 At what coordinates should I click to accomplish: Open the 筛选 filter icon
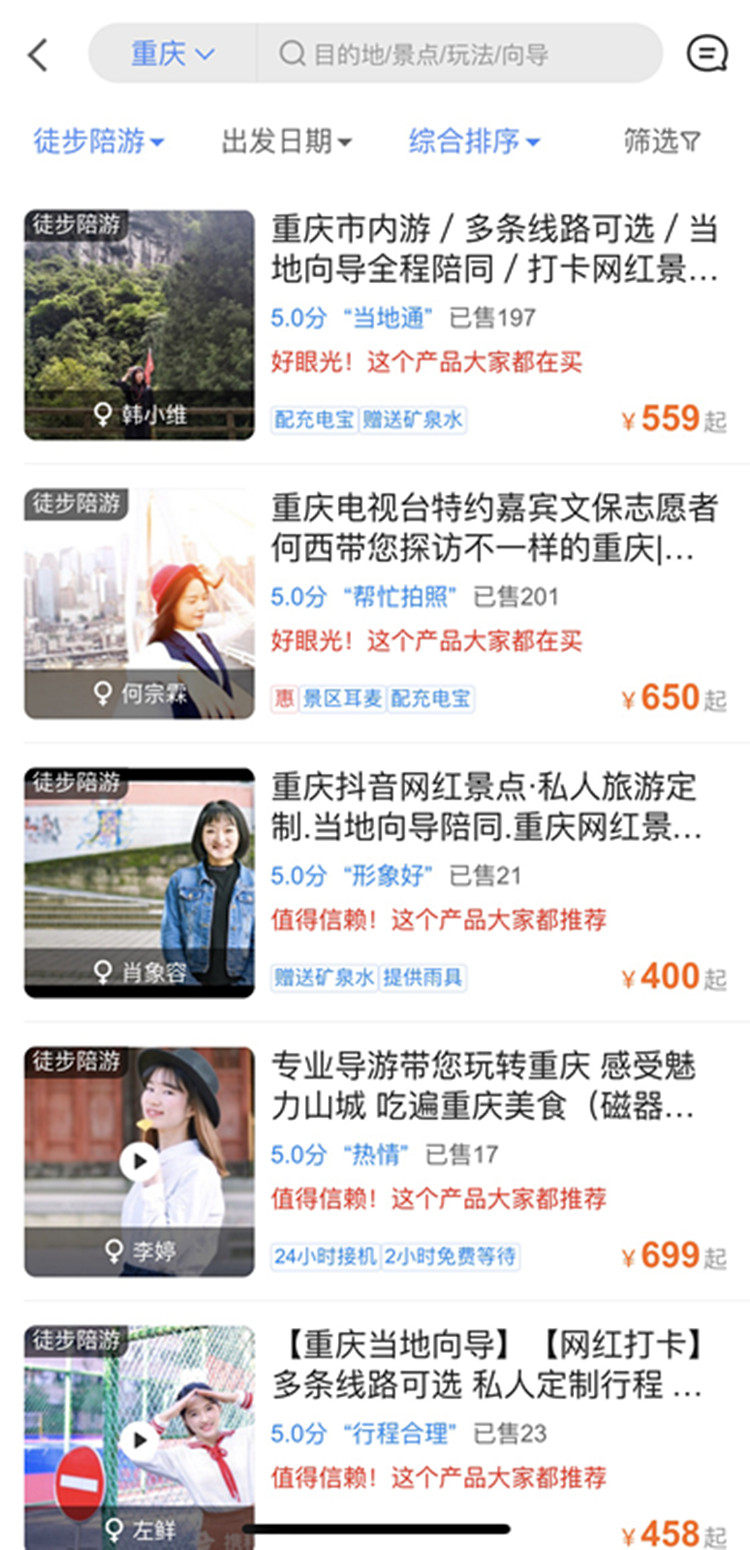point(662,142)
